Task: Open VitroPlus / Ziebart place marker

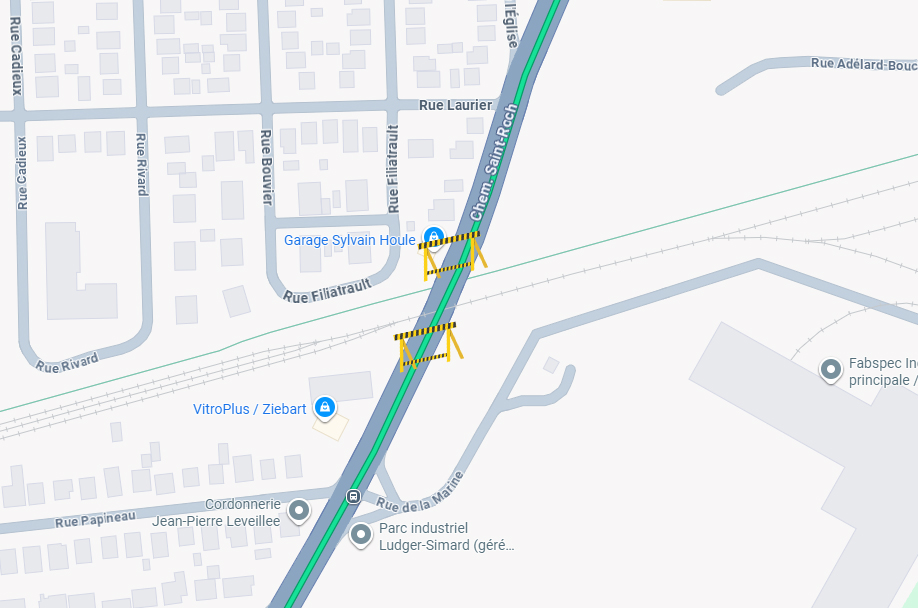Action: [x=324, y=407]
